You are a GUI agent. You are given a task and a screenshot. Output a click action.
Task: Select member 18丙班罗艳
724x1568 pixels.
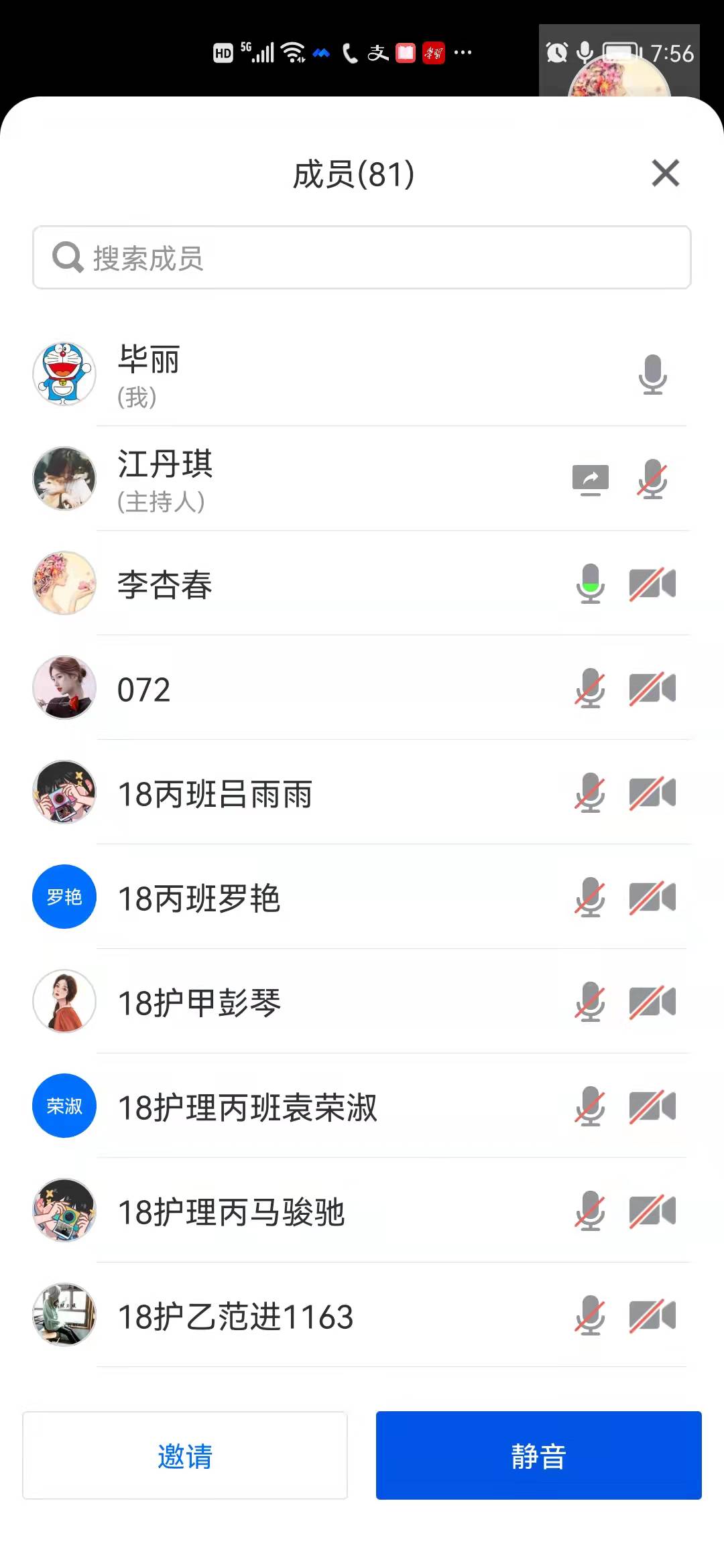(268, 898)
